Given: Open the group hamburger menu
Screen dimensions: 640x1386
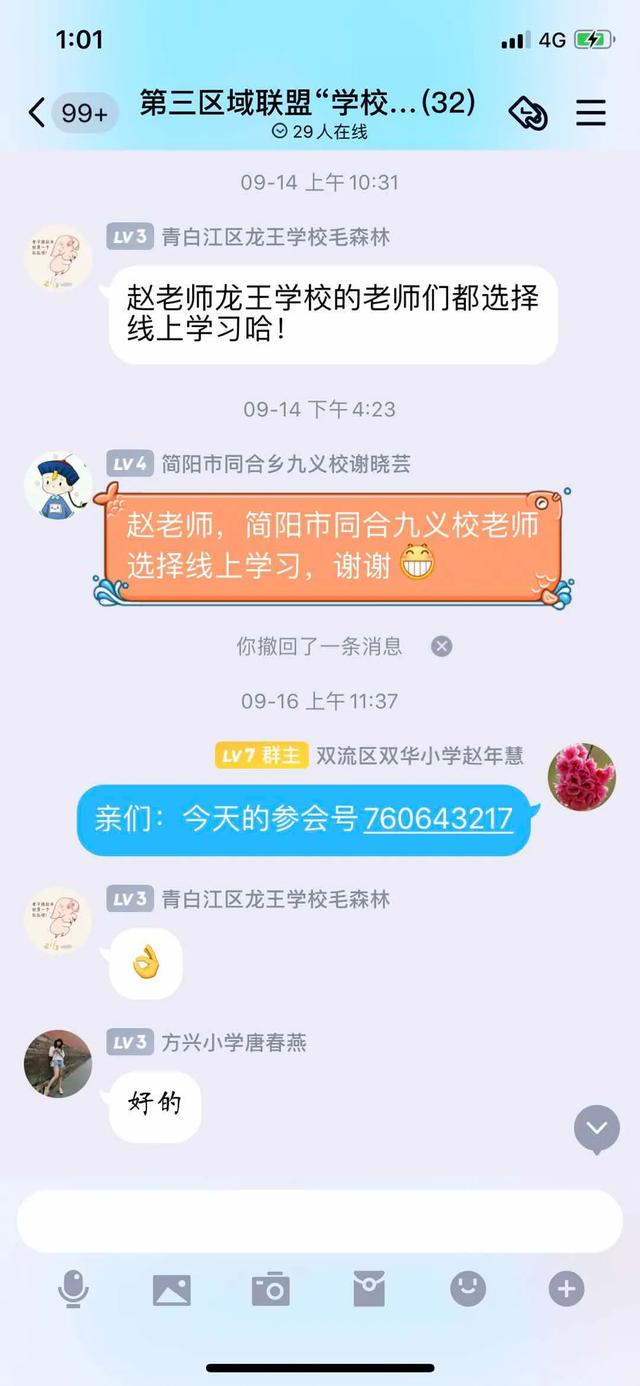Looking at the screenshot, I should coord(591,112).
